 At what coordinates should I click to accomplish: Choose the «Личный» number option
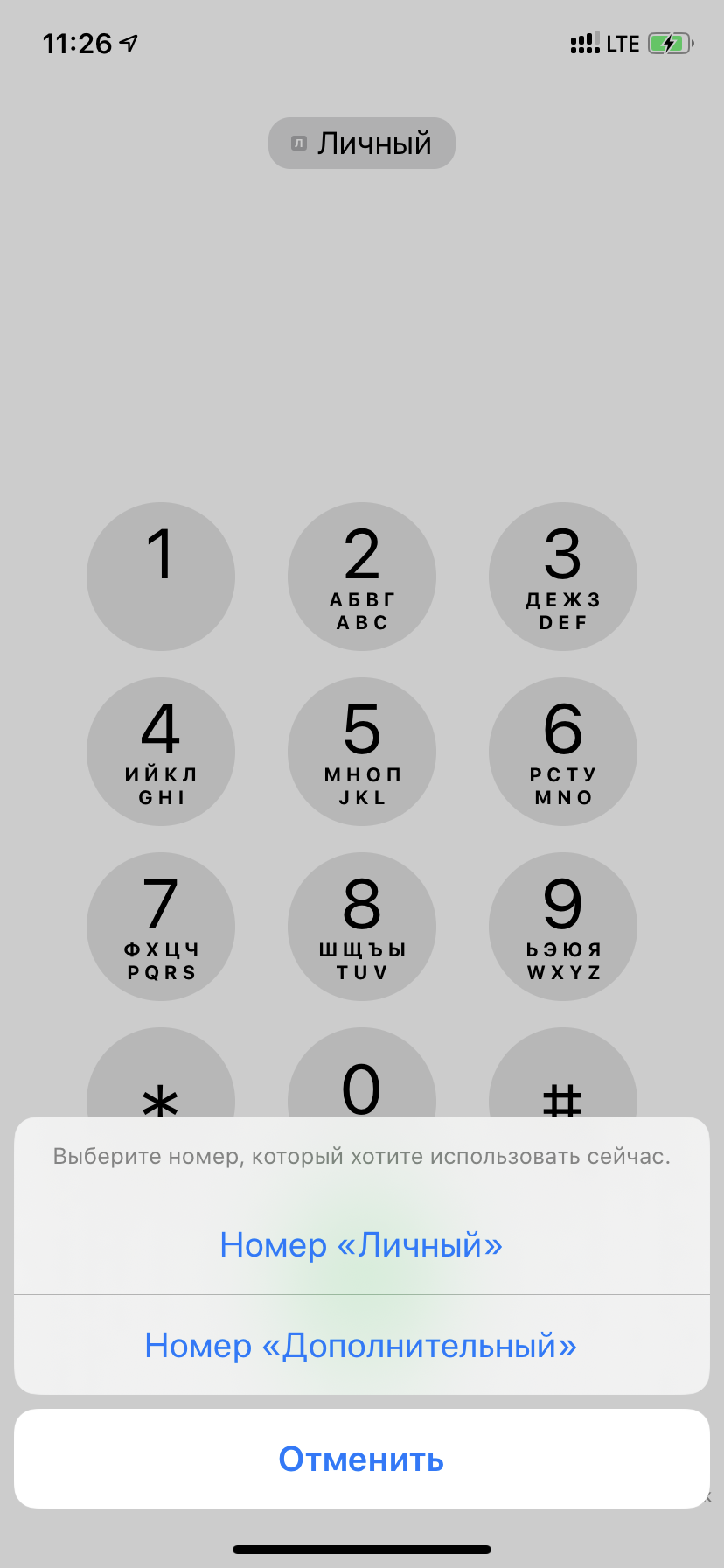(x=362, y=1244)
